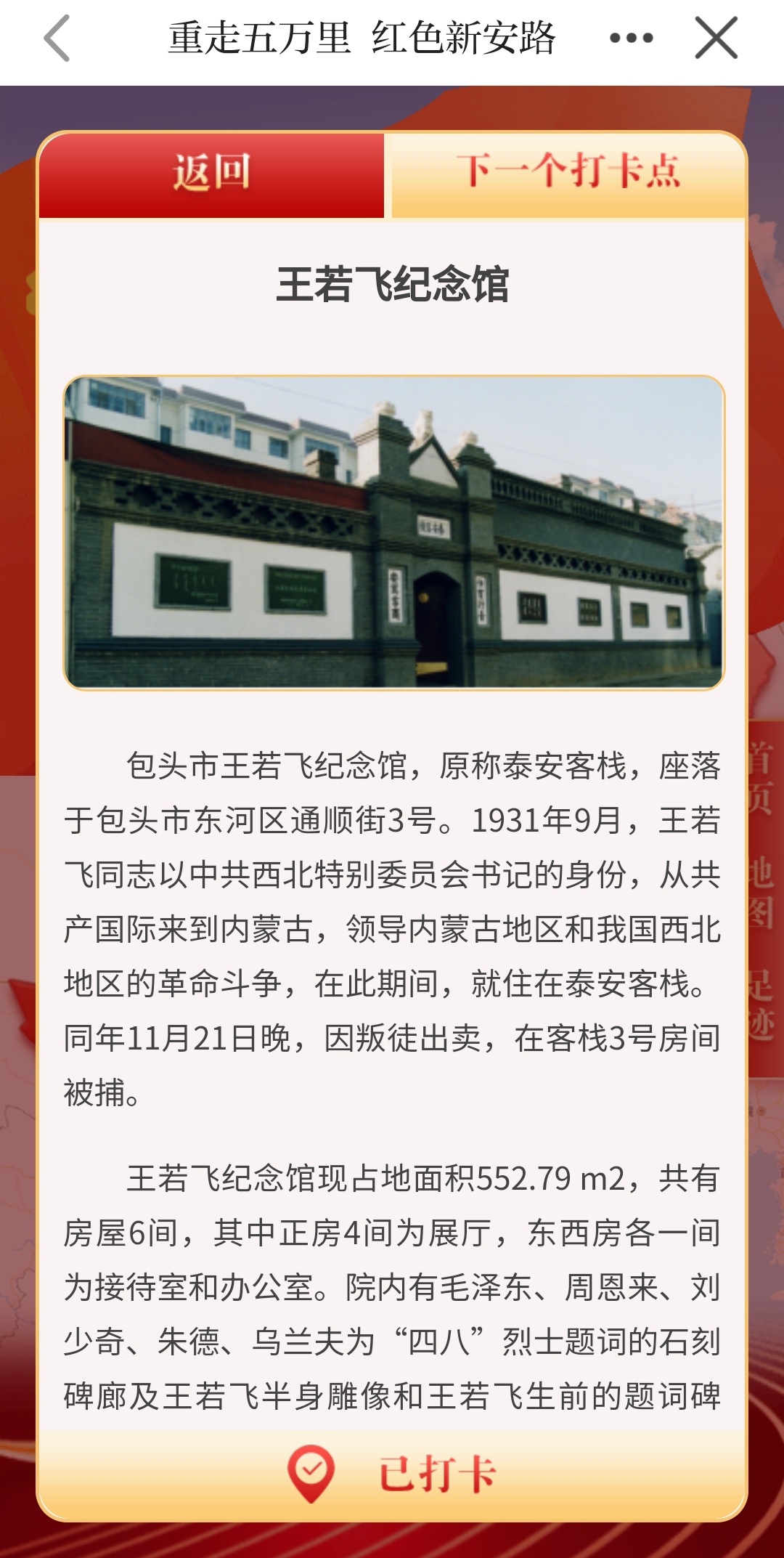This screenshot has height=1558, width=784.
Task: Go back using the top-left arrow
Action: coord(57,38)
